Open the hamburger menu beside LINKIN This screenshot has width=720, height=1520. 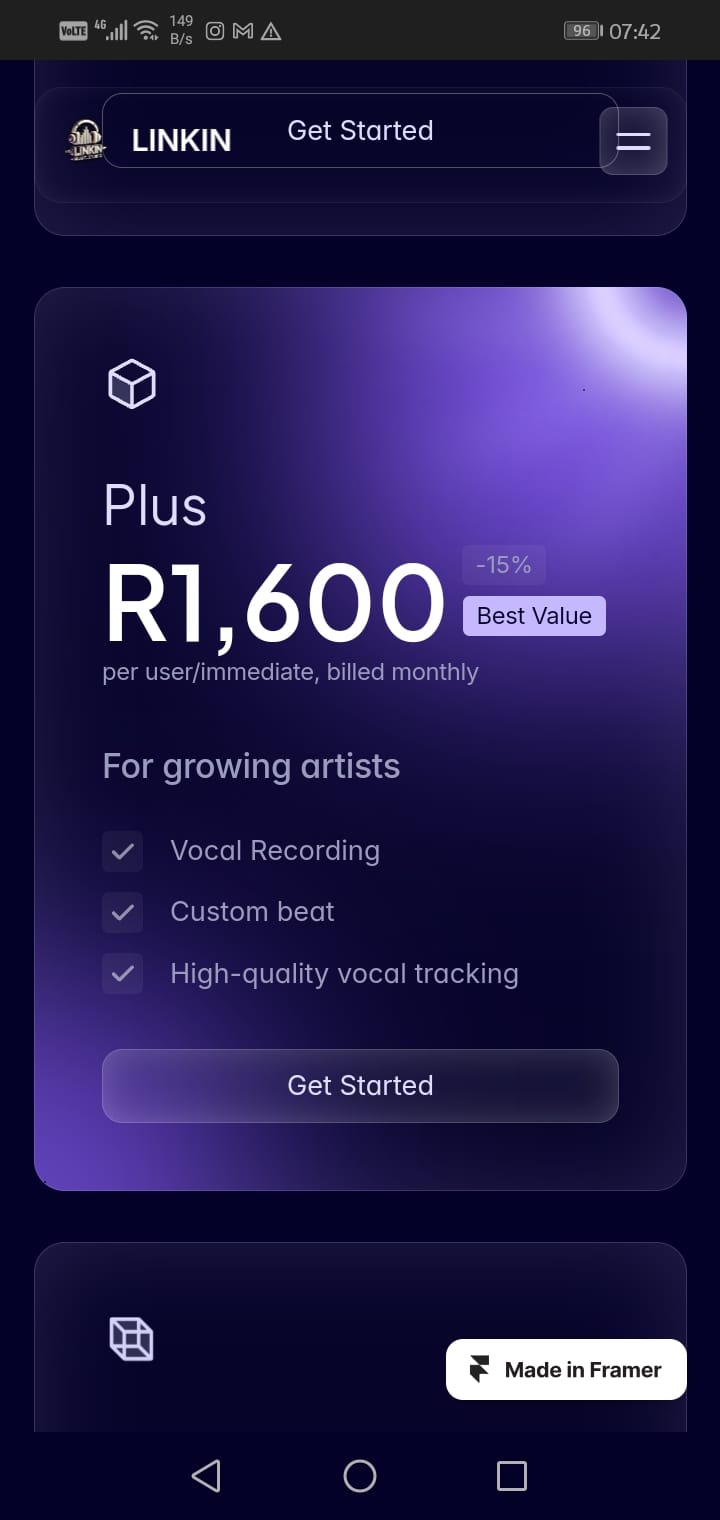pos(633,141)
